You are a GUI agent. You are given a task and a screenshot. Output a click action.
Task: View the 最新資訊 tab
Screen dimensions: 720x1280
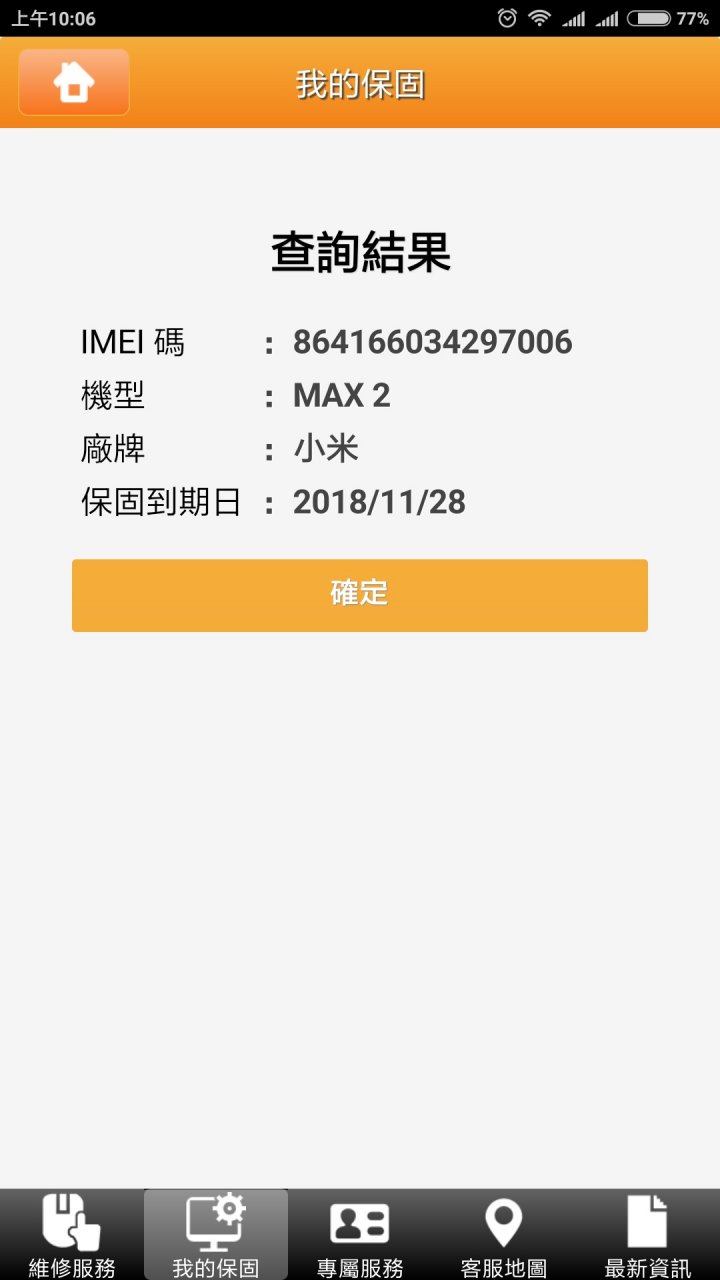point(648,1235)
